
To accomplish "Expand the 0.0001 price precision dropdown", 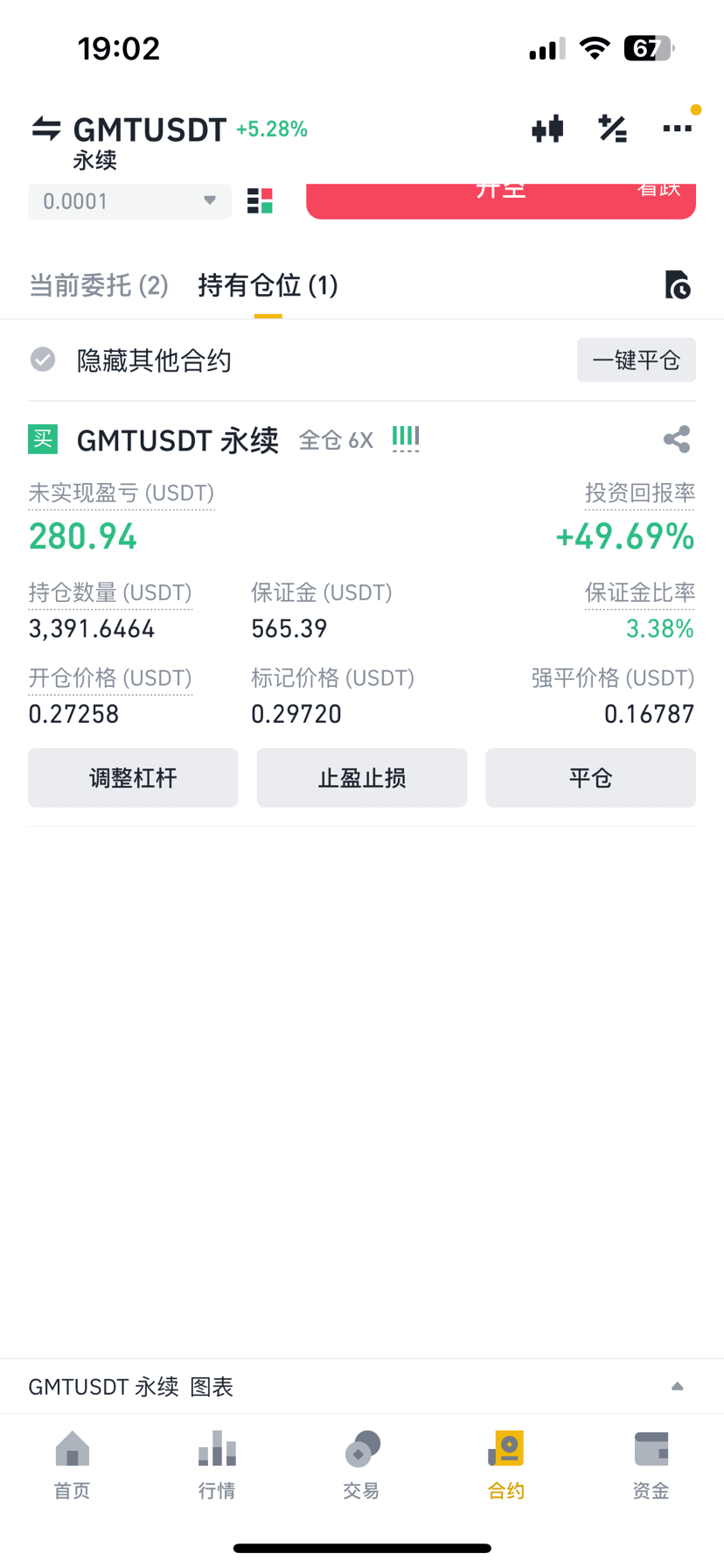I will click(129, 201).
